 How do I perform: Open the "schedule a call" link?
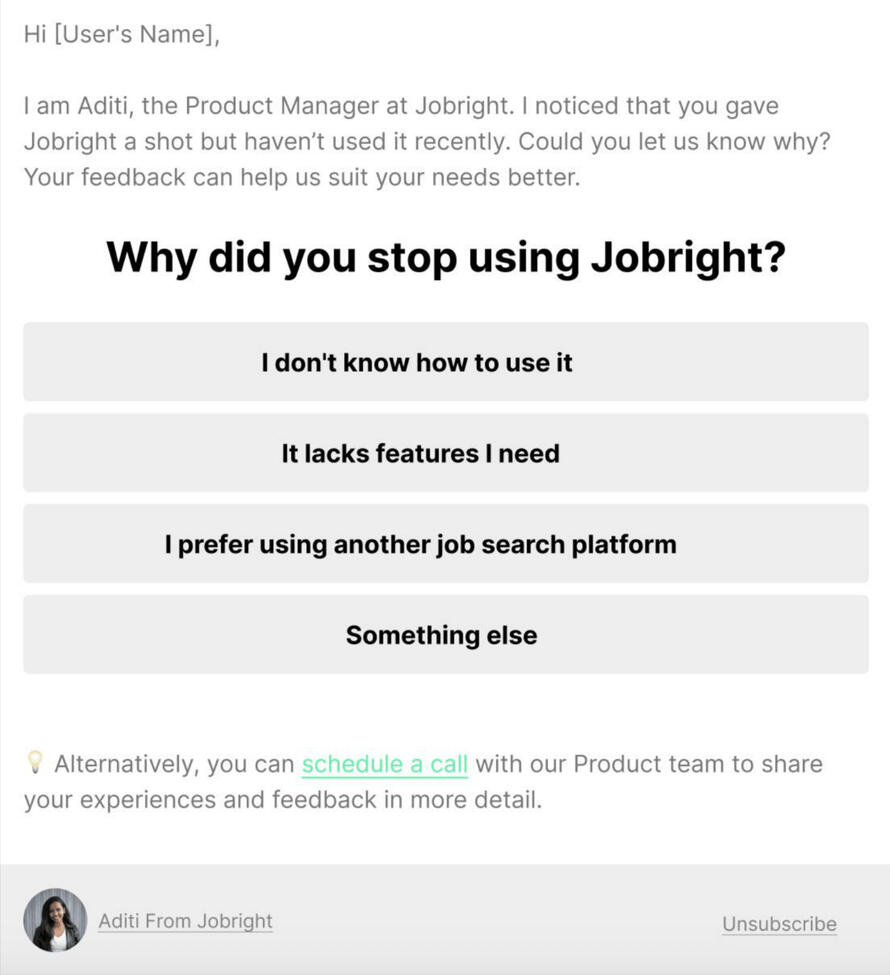pos(384,765)
